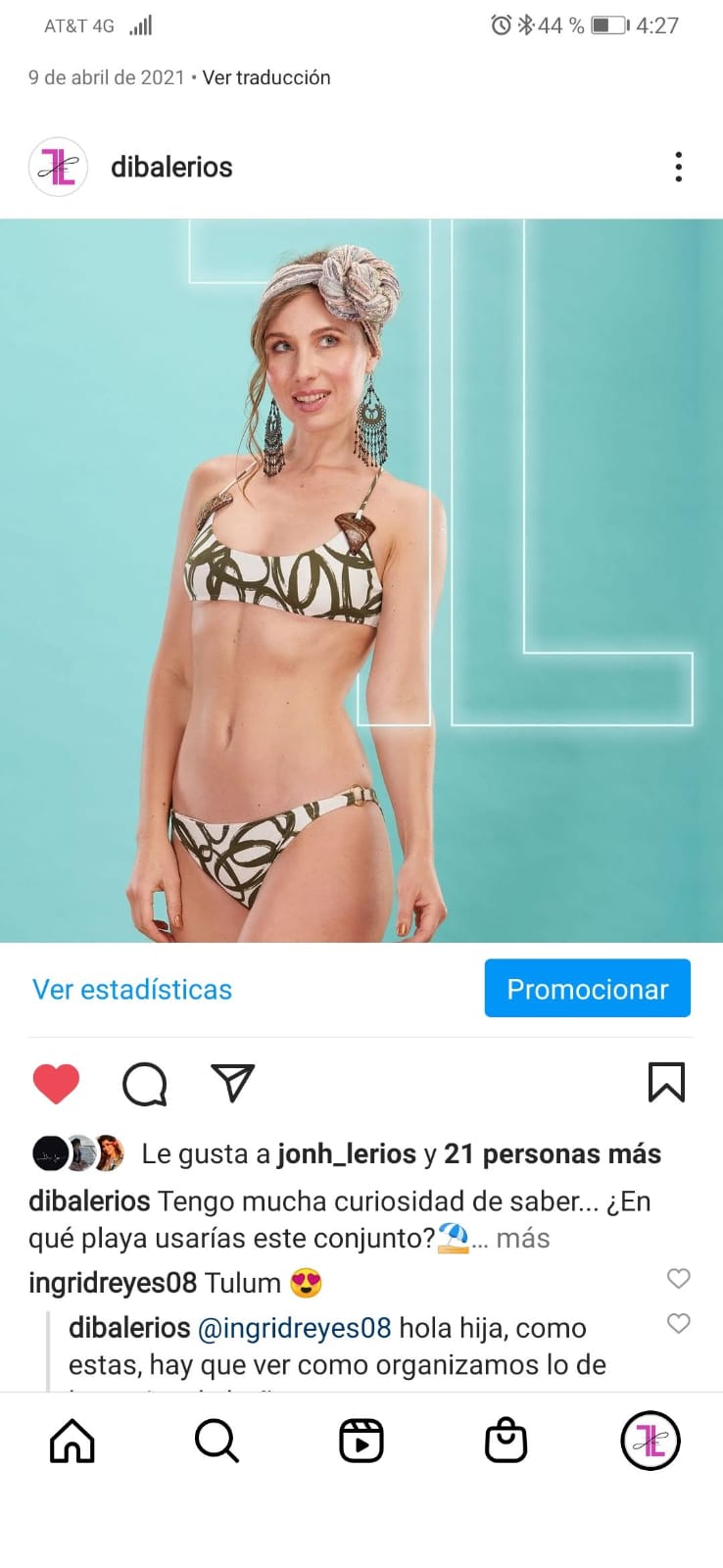The width and height of the screenshot is (723, 1568).
Task: Open the post's three-dot options menu
Action: coord(678,167)
